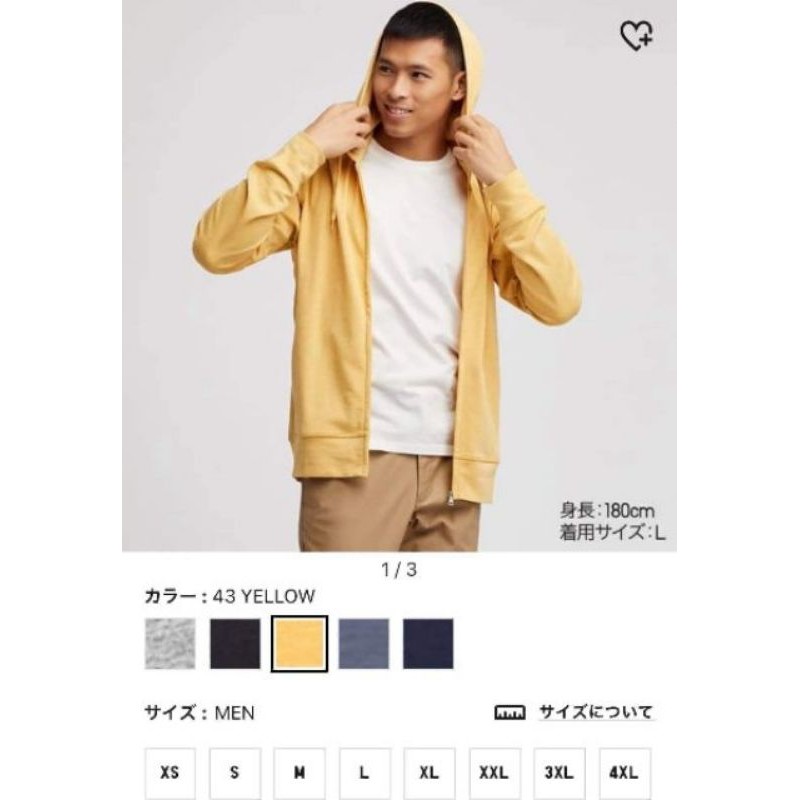Select the yellow color swatch

pyautogui.click(x=299, y=643)
